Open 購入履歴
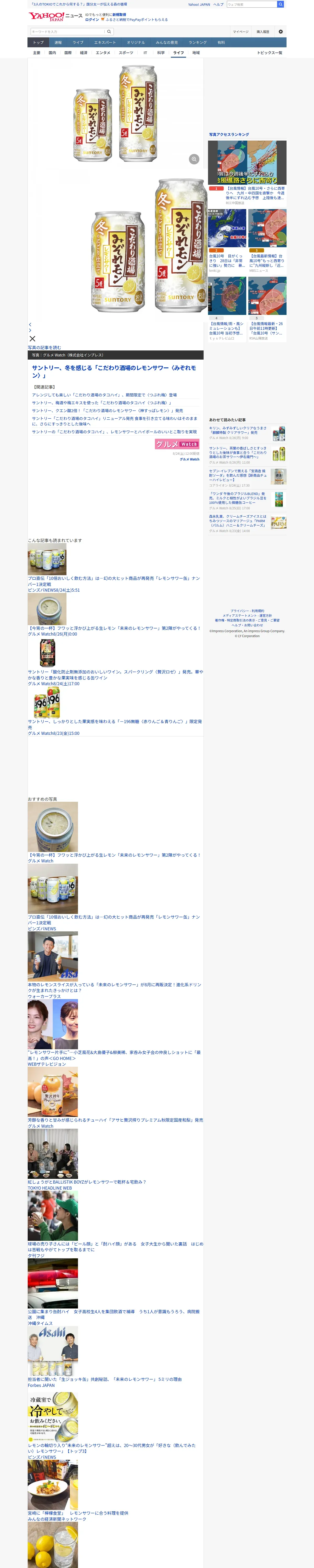Viewport: 314px width, 1568px height. click(x=263, y=32)
